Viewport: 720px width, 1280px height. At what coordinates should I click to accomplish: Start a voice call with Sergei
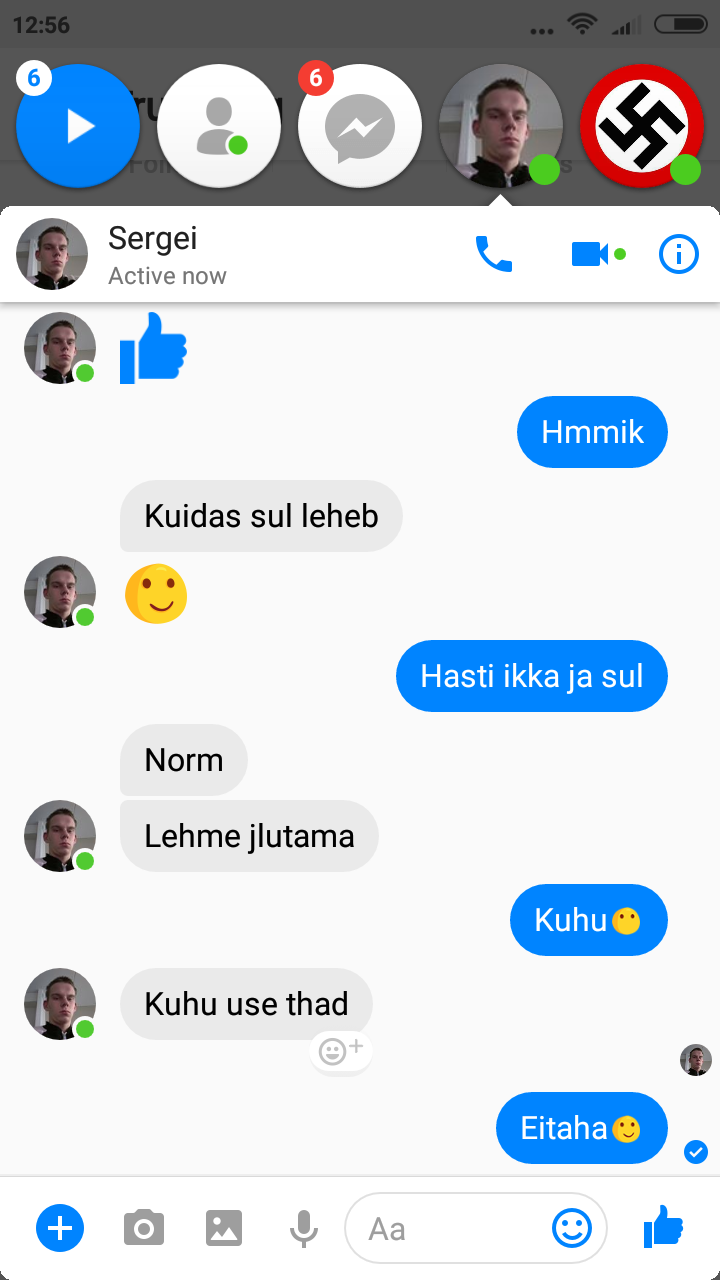493,254
